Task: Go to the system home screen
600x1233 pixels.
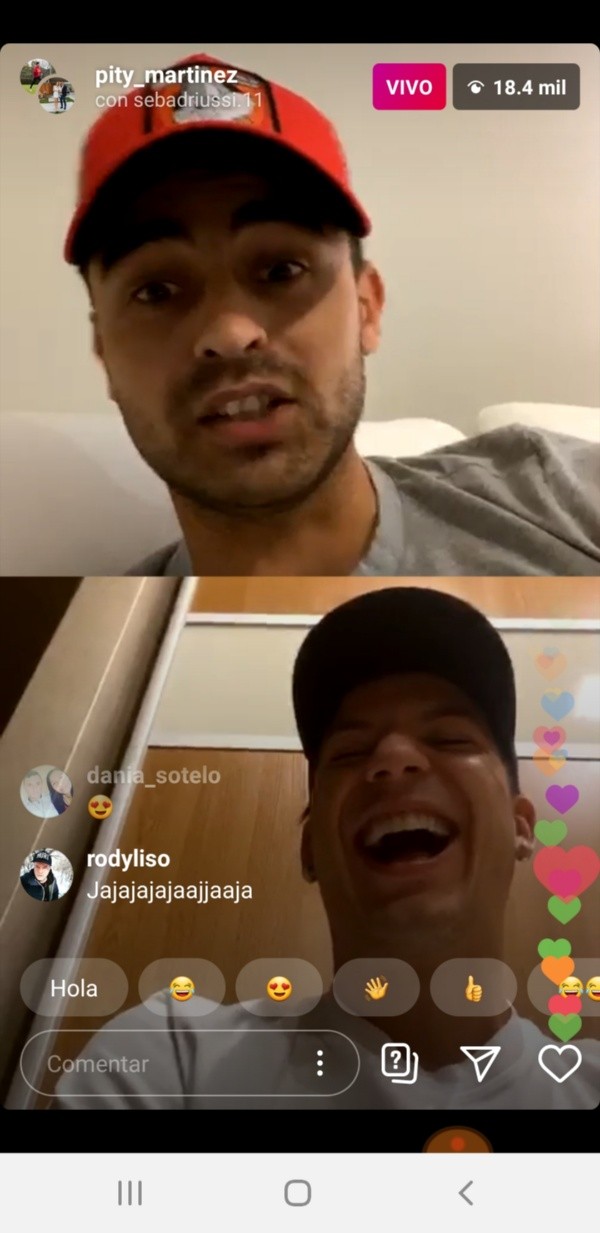Action: (x=298, y=1192)
